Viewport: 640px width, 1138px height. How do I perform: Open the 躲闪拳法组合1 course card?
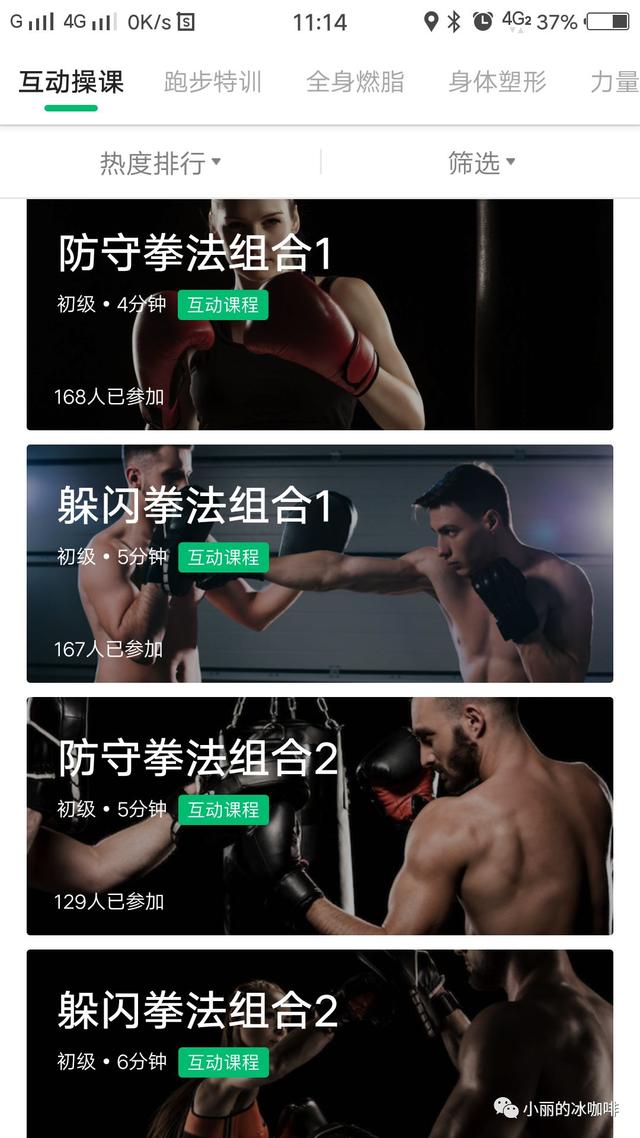click(319, 563)
